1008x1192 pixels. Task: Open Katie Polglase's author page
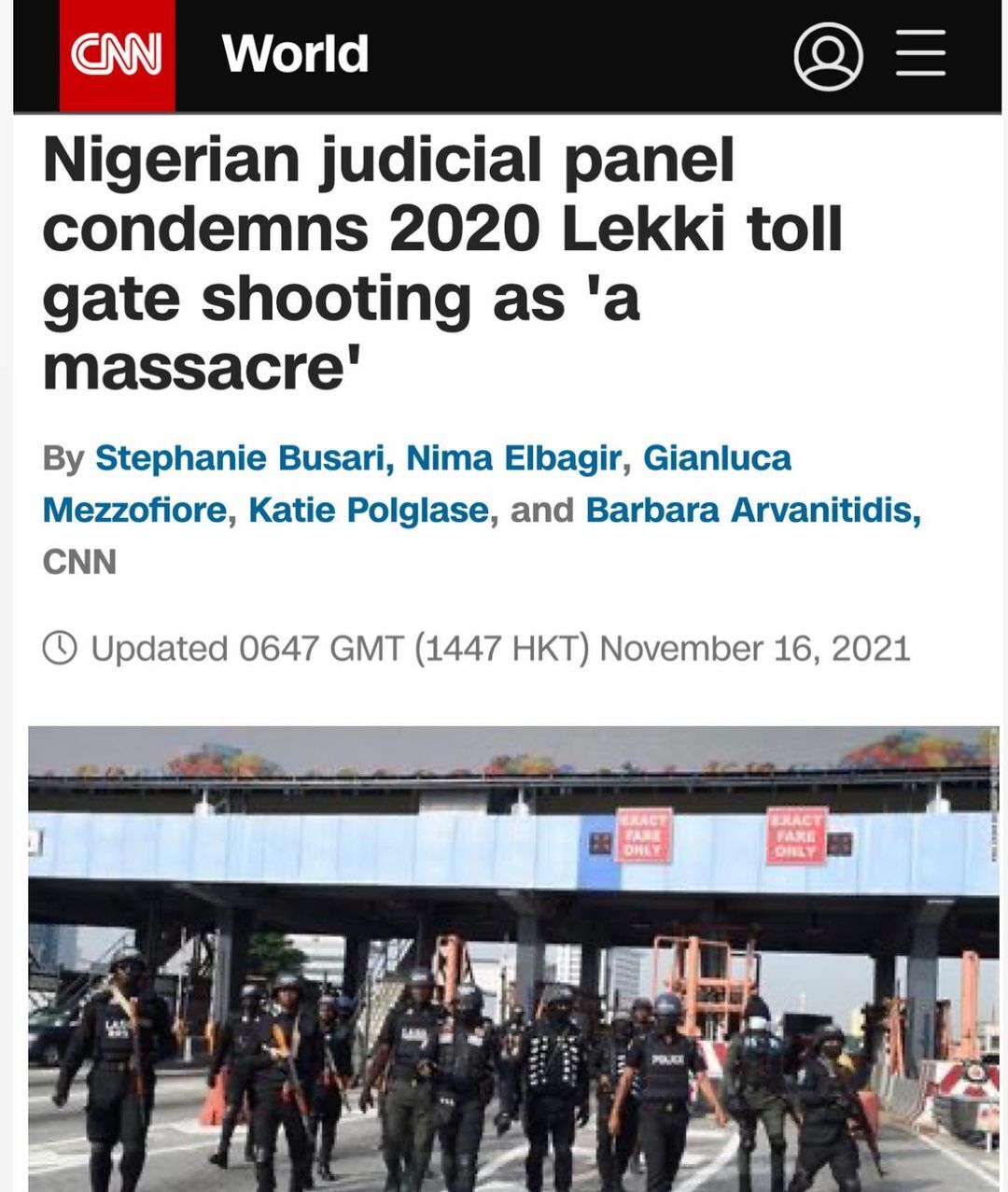369,510
